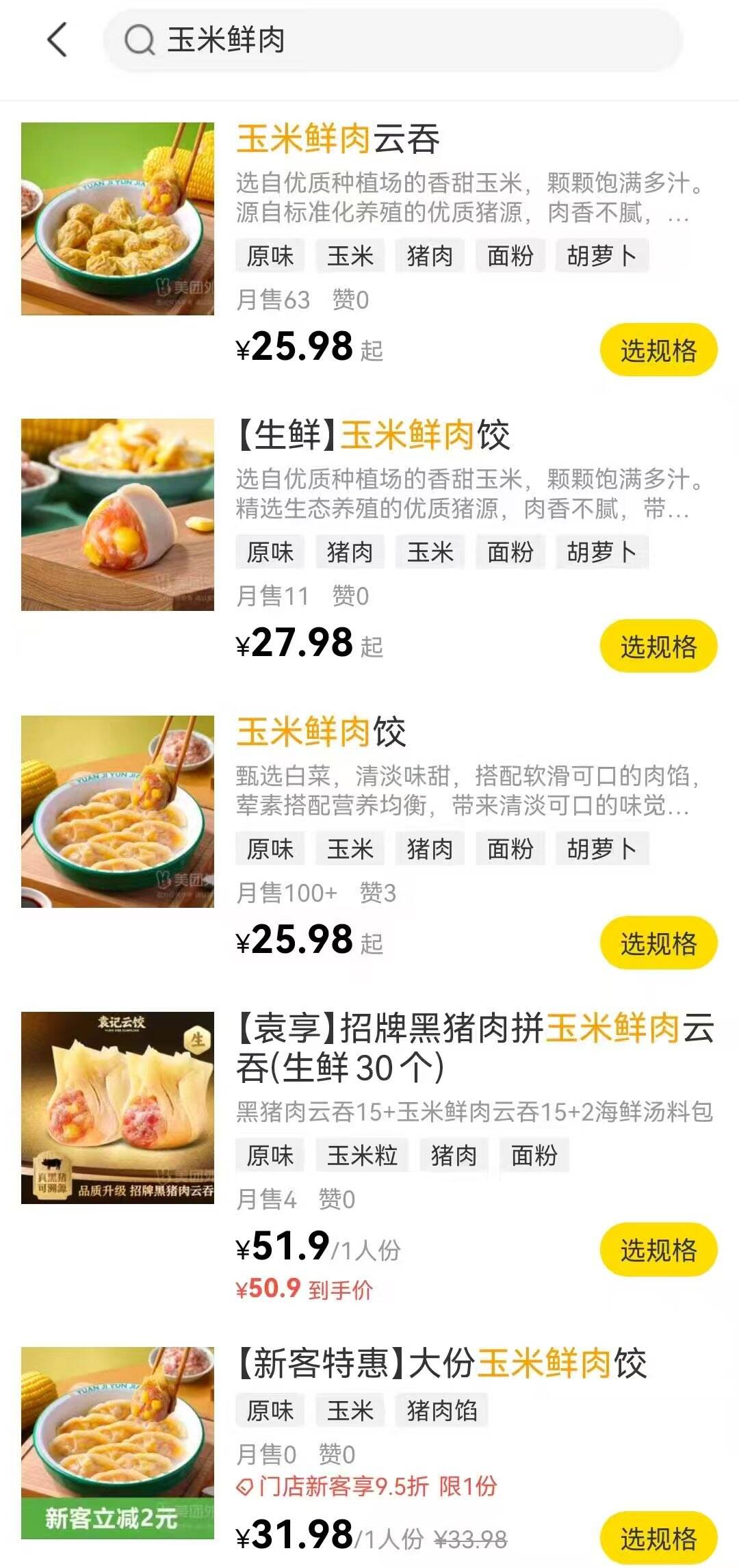Pick specs for 【袁享】招牌黑猪肉拼玉米鲜肉云吞
The image size is (739, 1568).
658,1250
